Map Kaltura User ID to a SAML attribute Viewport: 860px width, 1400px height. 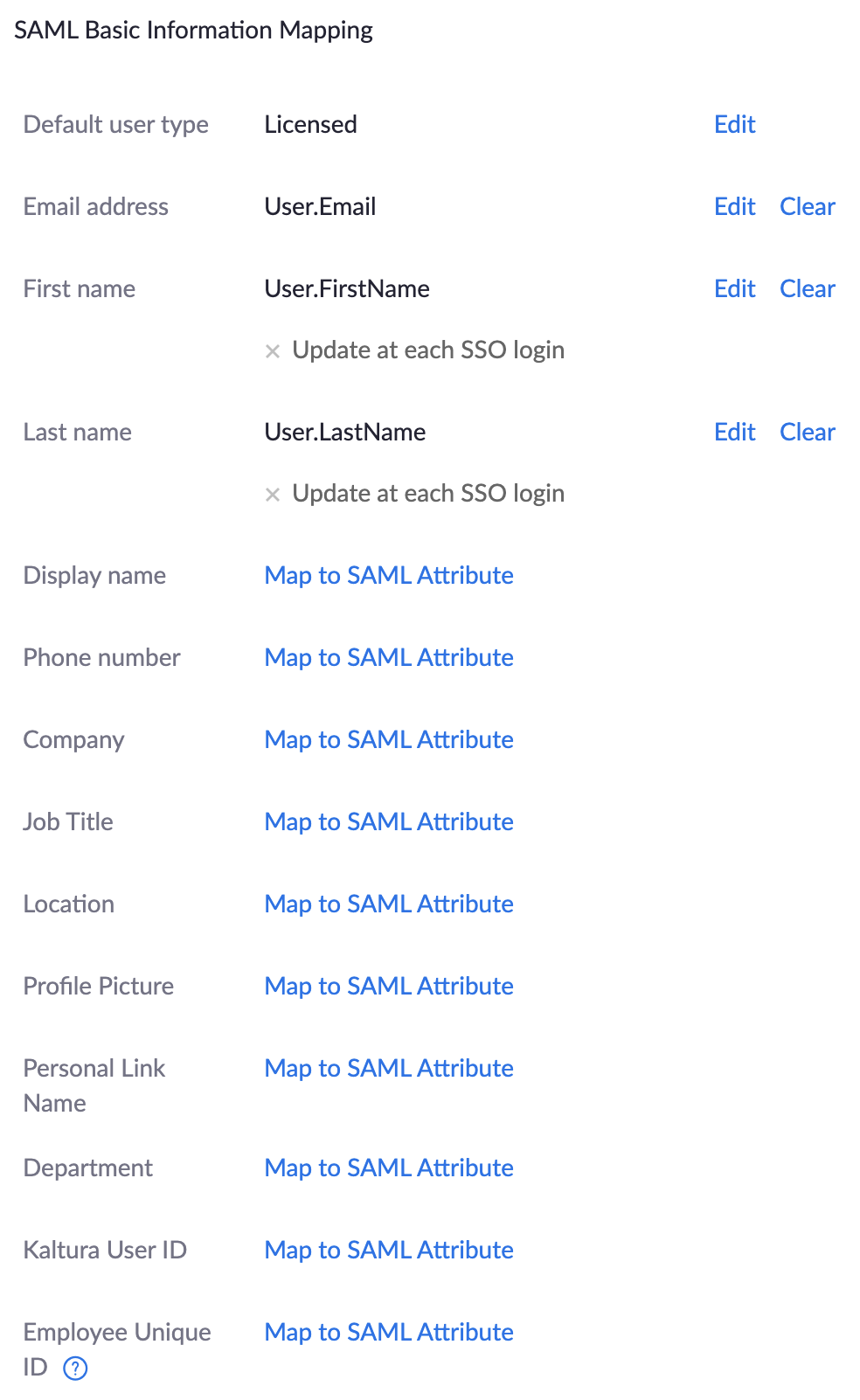click(x=388, y=1250)
